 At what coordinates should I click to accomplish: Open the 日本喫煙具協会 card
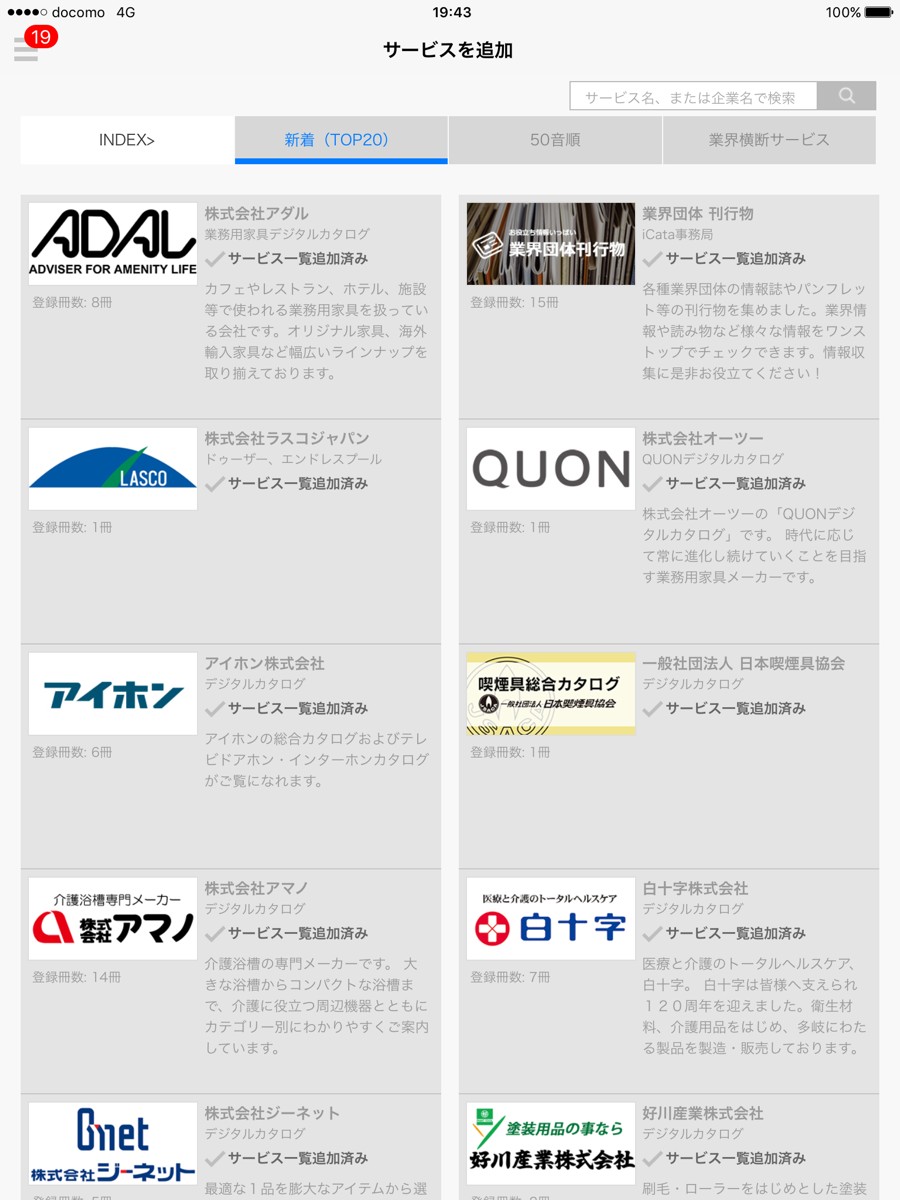668,756
